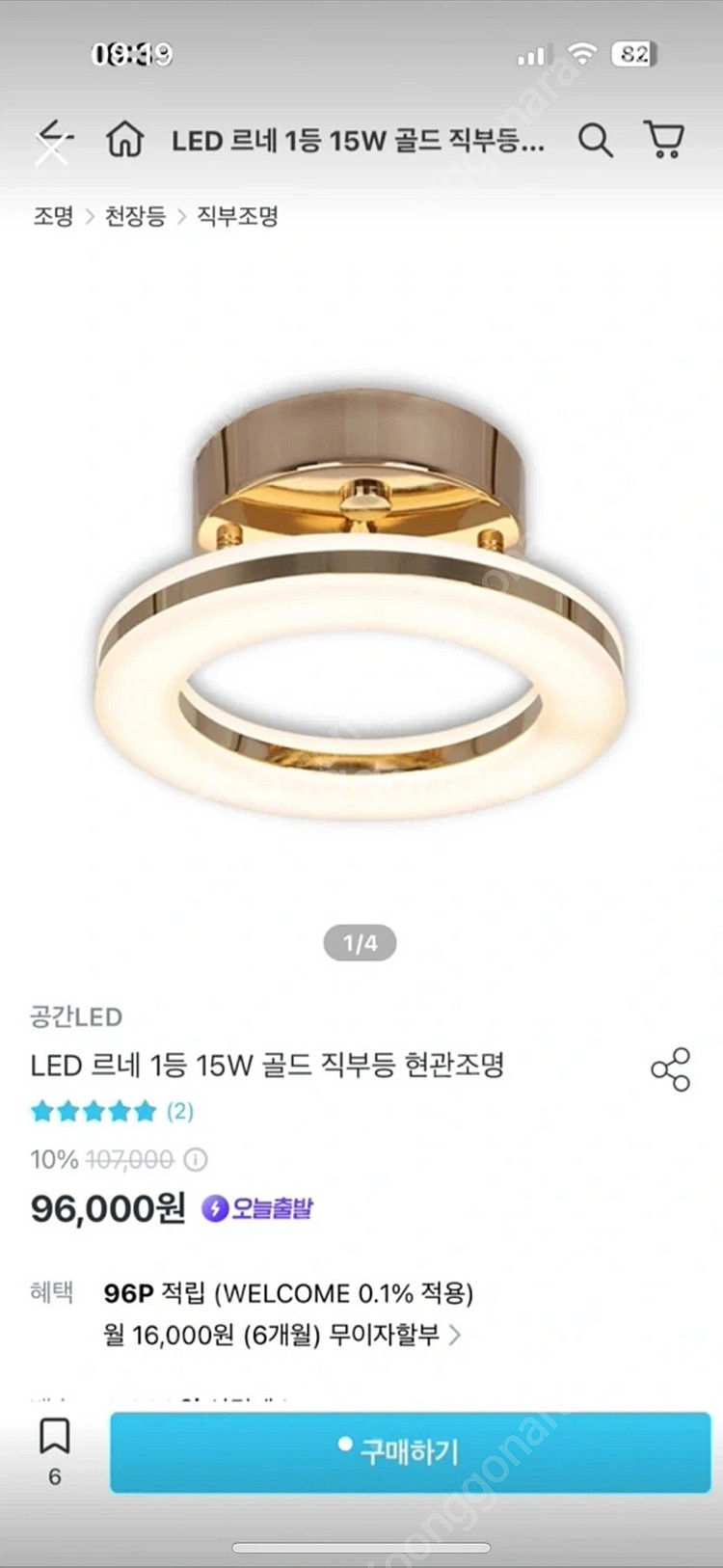723x1568 pixels.
Task: Expand the 무이자할부 installment details
Action: [283, 1335]
